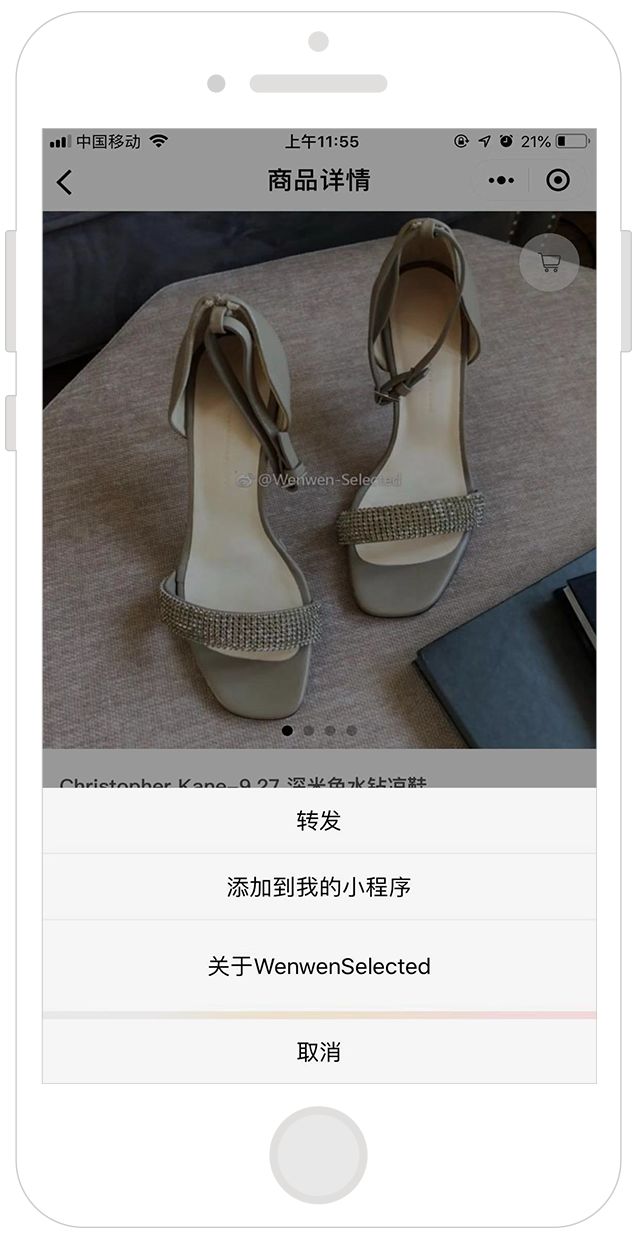Choose 添加到我的小程序 in the sheet
The width and height of the screenshot is (640, 1238).
(x=319, y=887)
